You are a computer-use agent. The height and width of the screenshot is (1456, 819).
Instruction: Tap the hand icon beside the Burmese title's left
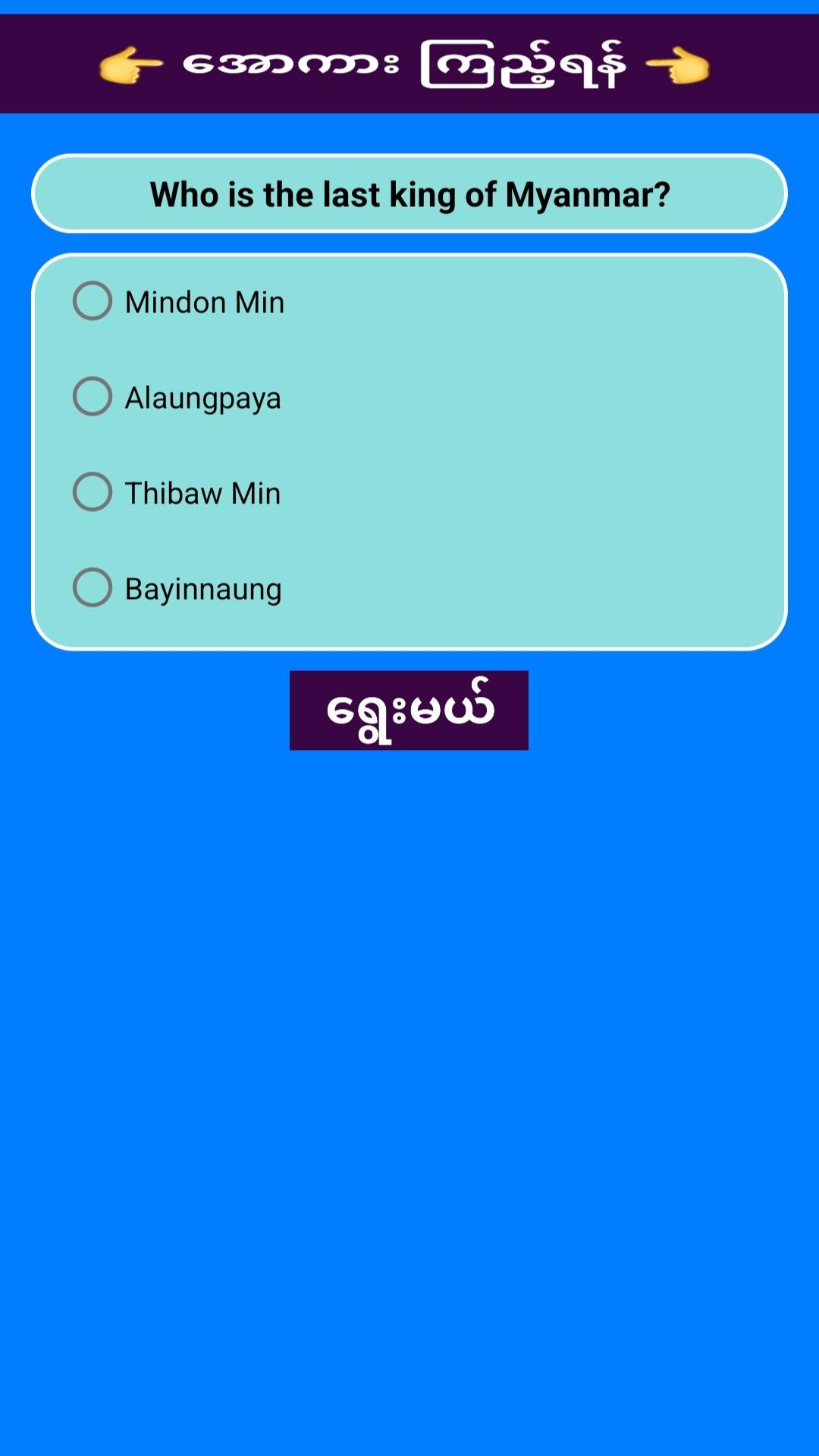[x=130, y=64]
